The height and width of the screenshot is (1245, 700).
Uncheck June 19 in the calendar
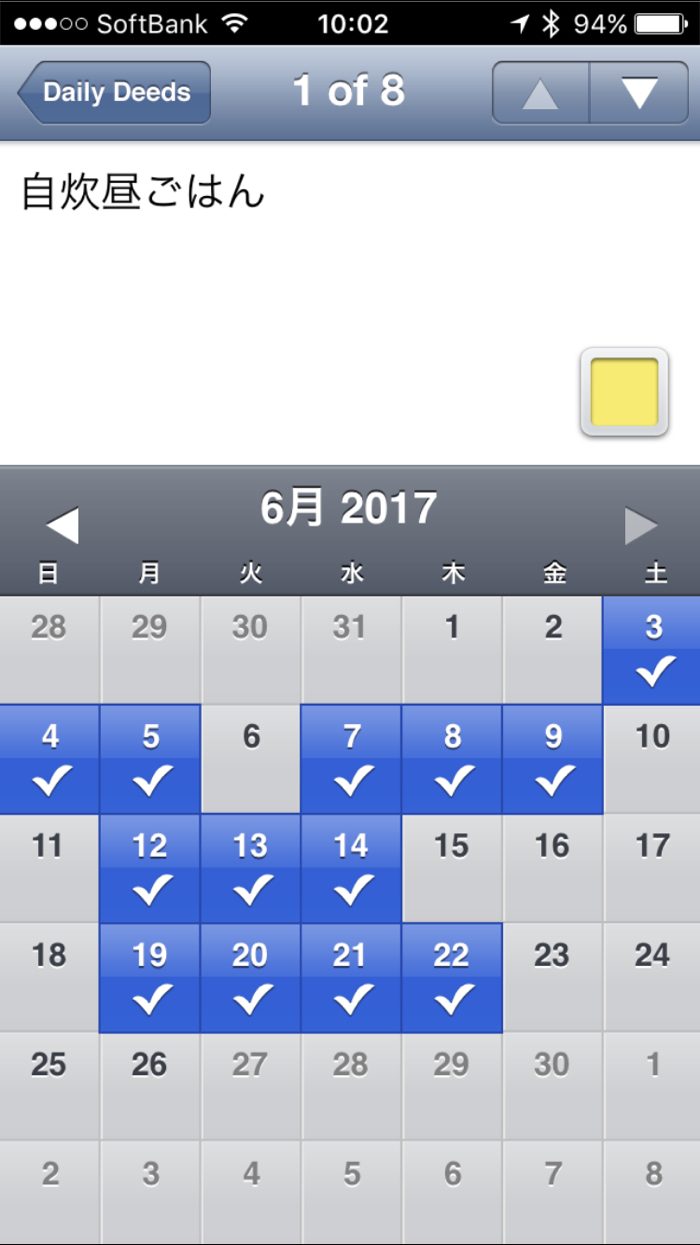pos(150,977)
